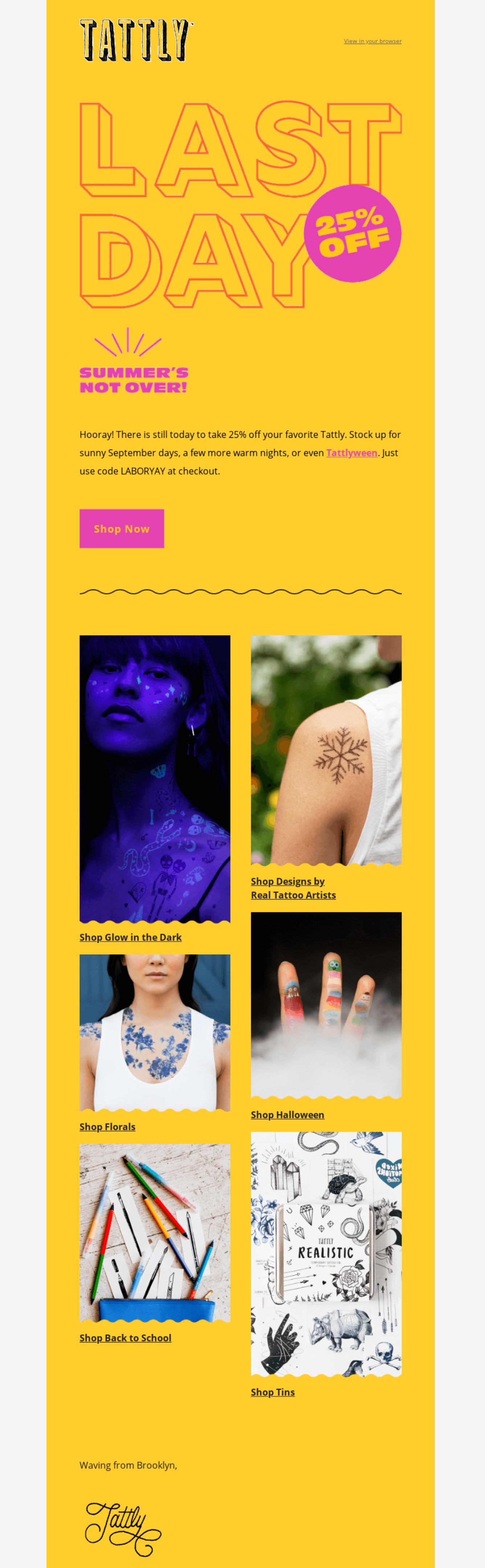Go to the Shop Halloween link
This screenshot has width=485, height=1568.
288,1115
